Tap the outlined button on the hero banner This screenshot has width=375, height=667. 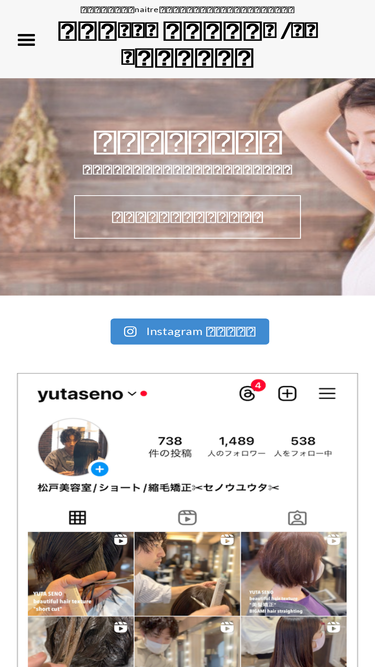coord(188,217)
